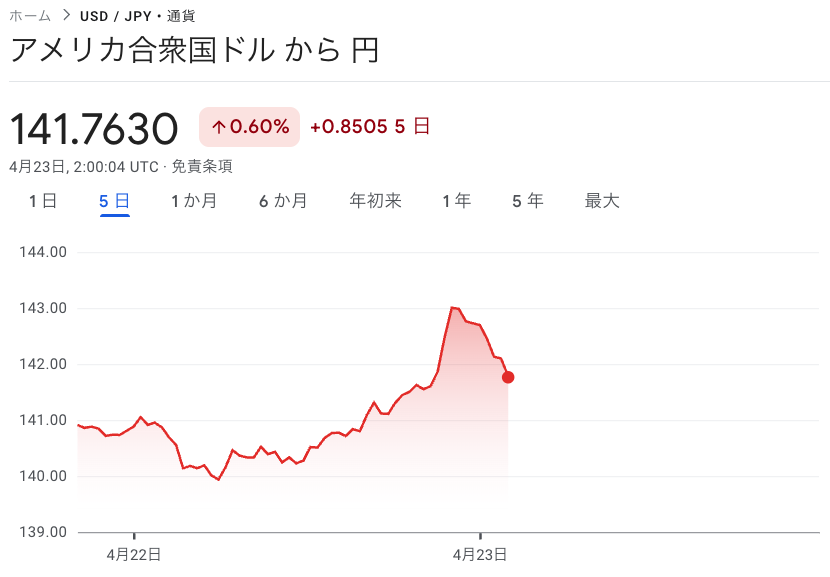830x577 pixels.
Task: Show the 1か月 chart
Action: point(193,201)
